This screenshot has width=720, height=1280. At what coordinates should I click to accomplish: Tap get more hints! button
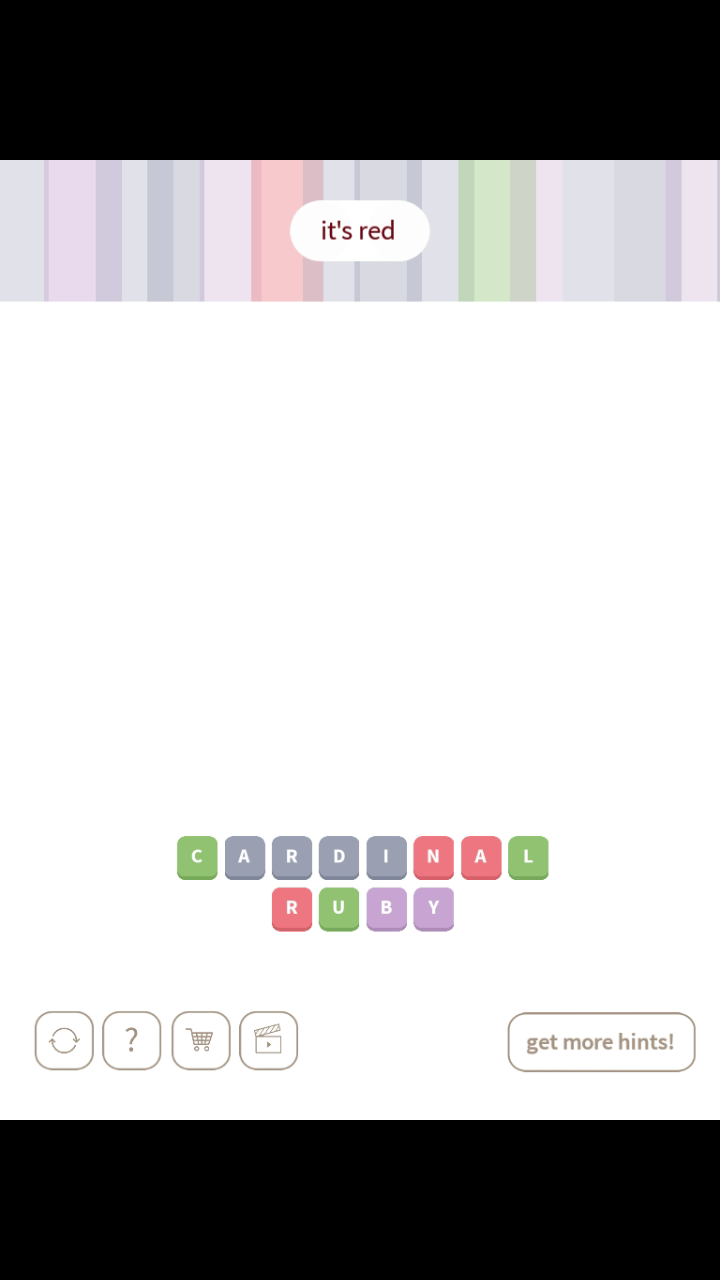click(x=601, y=1042)
